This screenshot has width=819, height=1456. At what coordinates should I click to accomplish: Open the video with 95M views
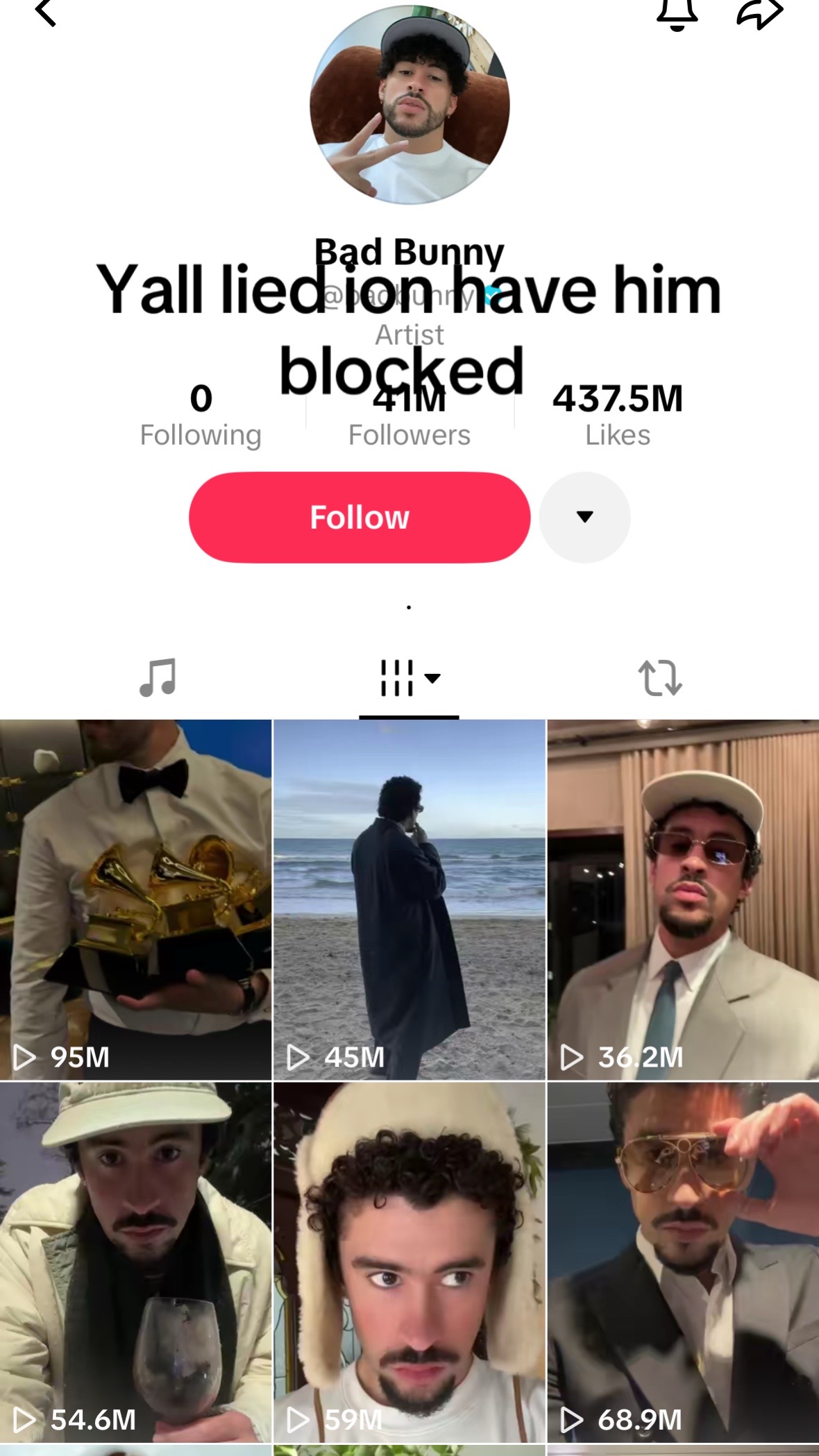[x=135, y=899]
